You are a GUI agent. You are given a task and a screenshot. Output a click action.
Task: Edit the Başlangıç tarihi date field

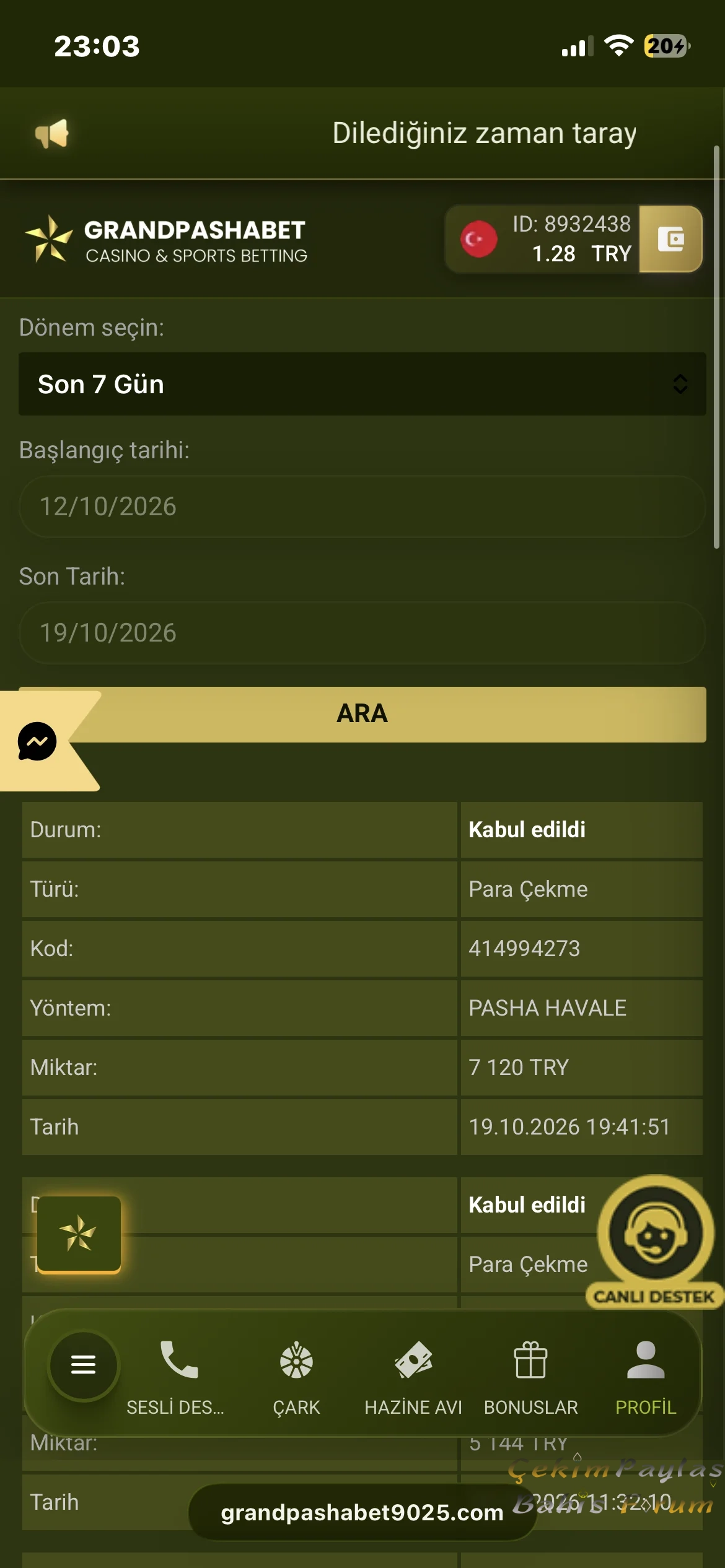point(362,507)
